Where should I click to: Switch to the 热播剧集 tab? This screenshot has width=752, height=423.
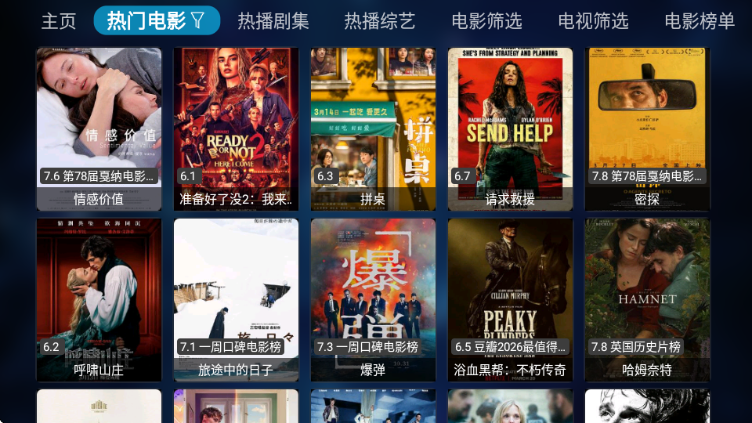click(273, 21)
